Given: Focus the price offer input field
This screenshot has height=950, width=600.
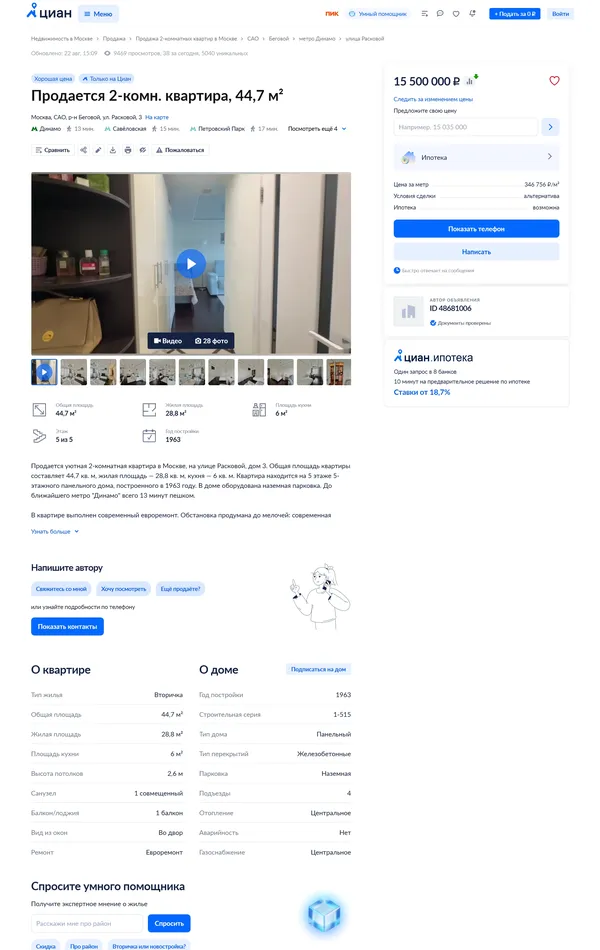Looking at the screenshot, I should [465, 127].
